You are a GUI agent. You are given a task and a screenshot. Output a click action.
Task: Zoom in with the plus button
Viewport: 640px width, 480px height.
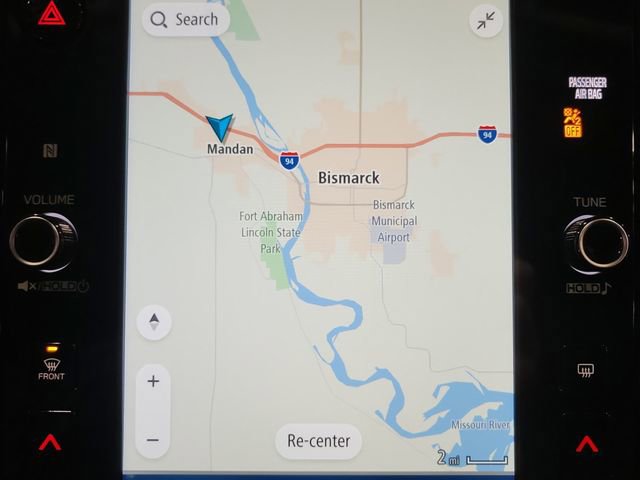click(x=153, y=381)
